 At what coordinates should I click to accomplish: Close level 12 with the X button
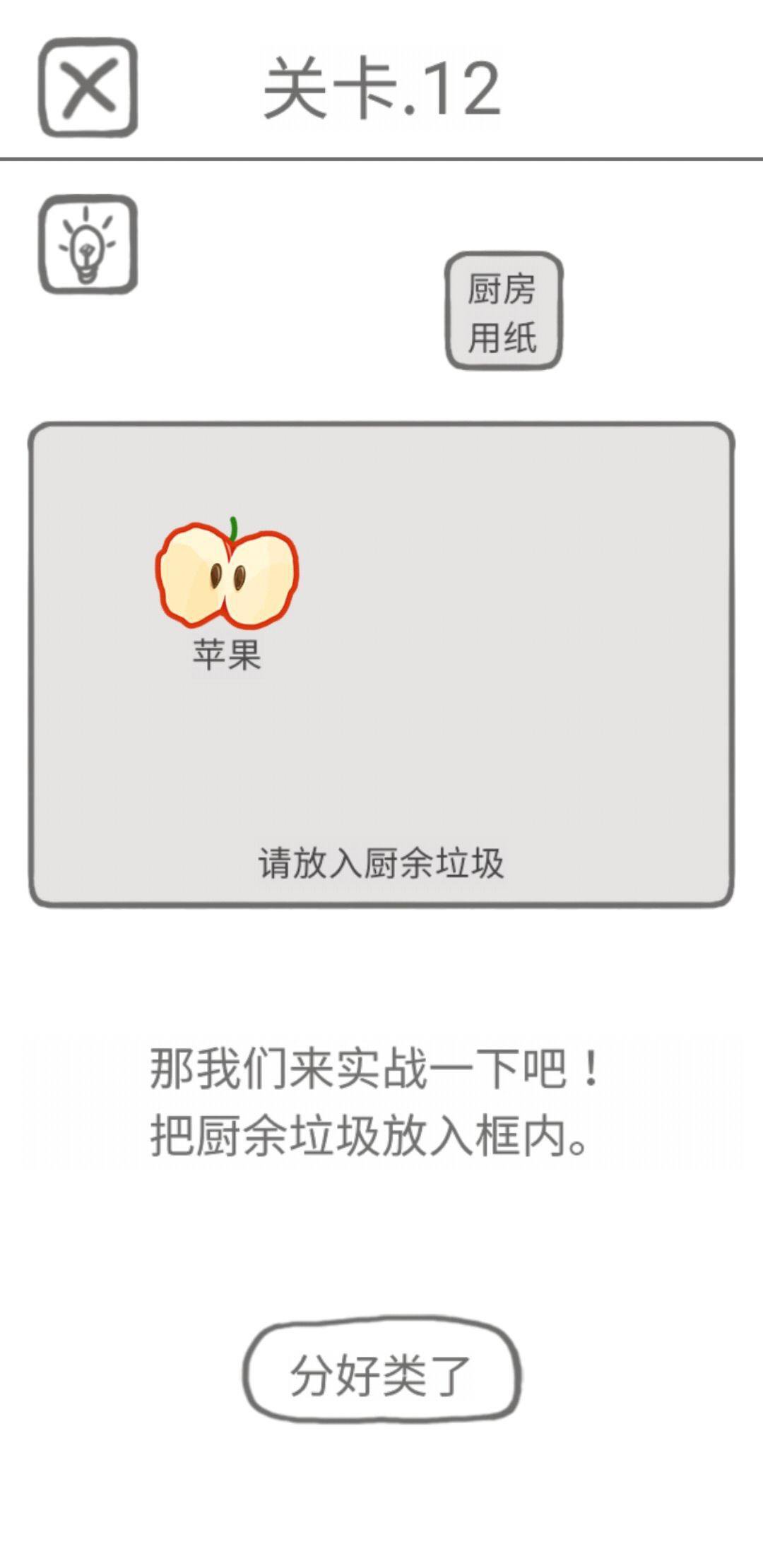pos(88,88)
